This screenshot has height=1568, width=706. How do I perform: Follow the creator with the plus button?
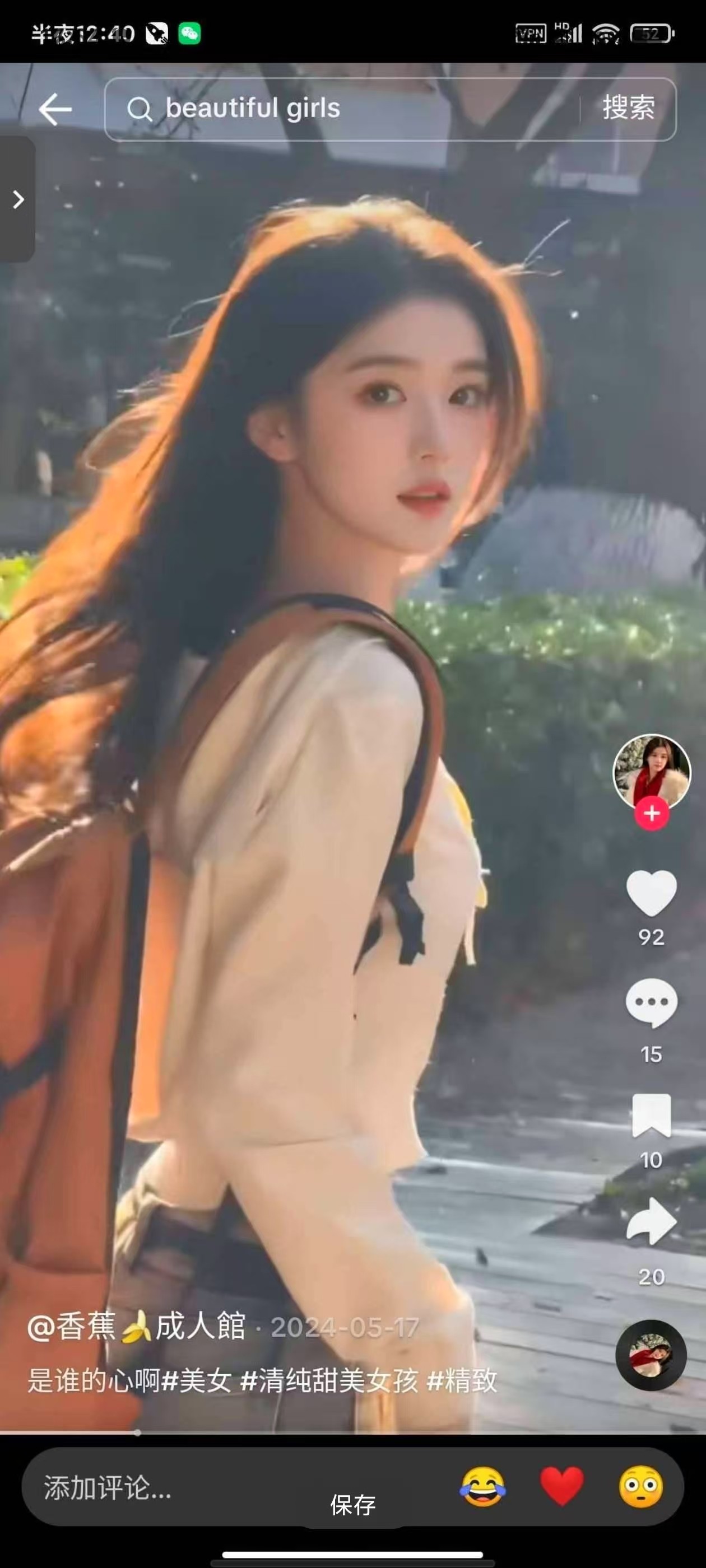(x=652, y=813)
